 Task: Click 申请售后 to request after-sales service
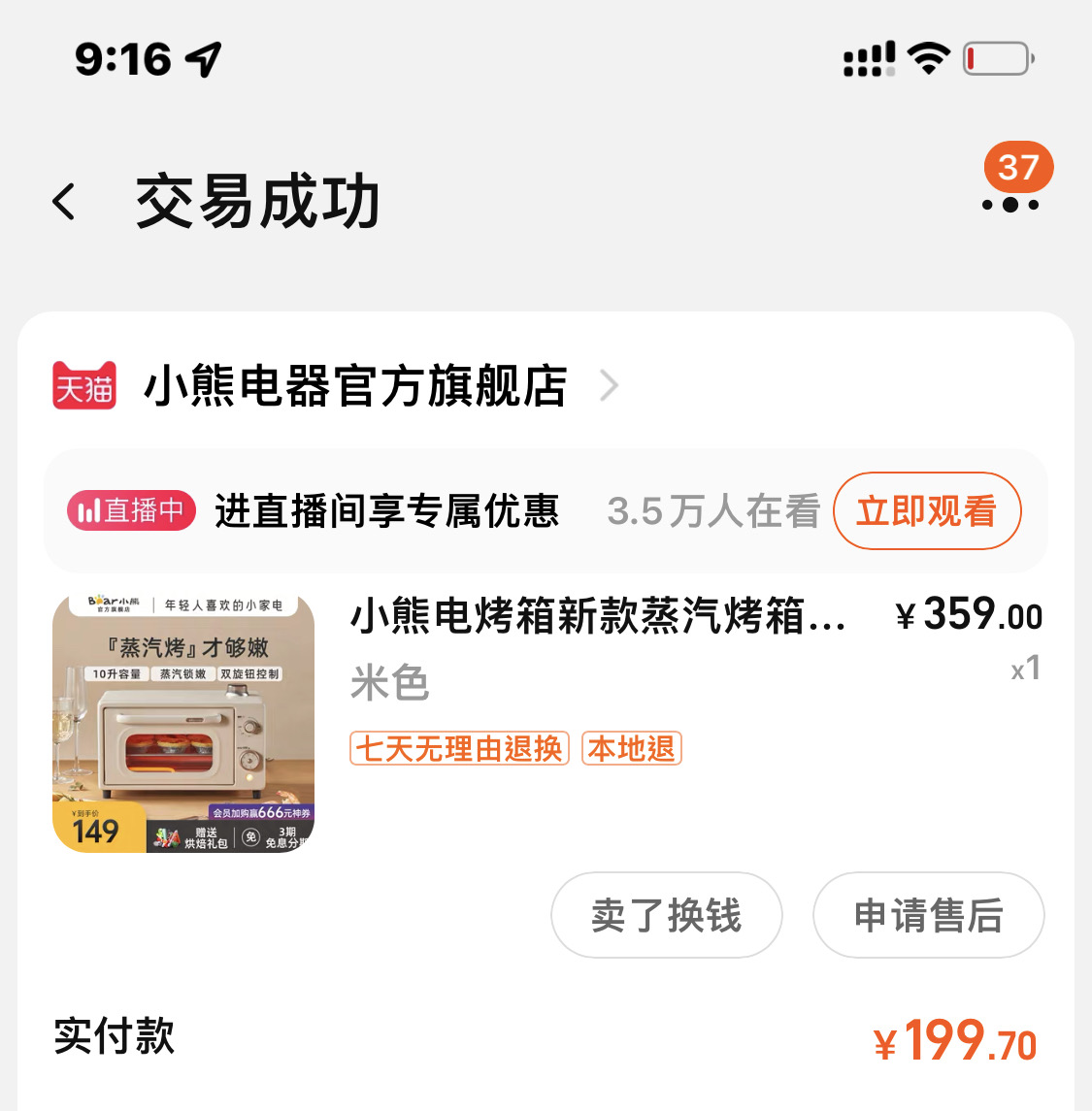928,914
